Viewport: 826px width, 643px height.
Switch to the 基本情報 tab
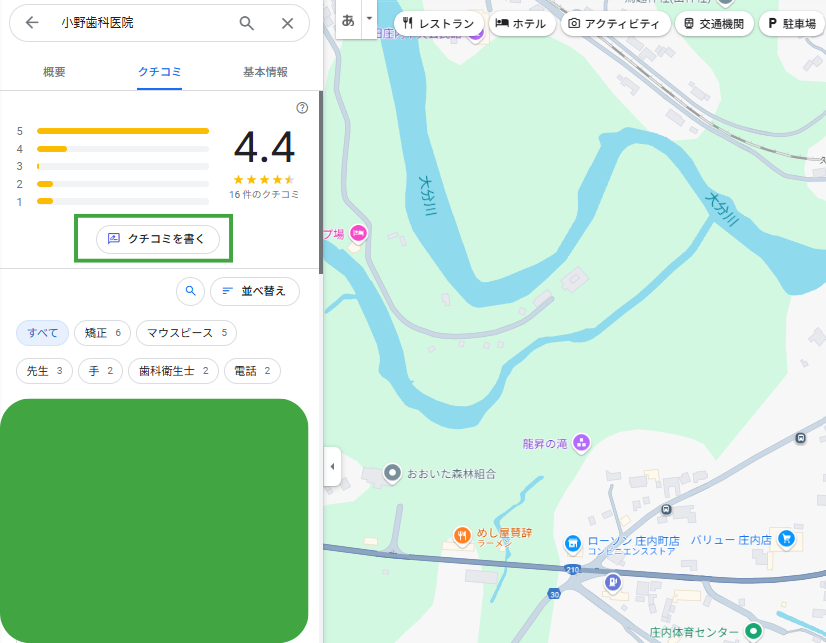(265, 72)
